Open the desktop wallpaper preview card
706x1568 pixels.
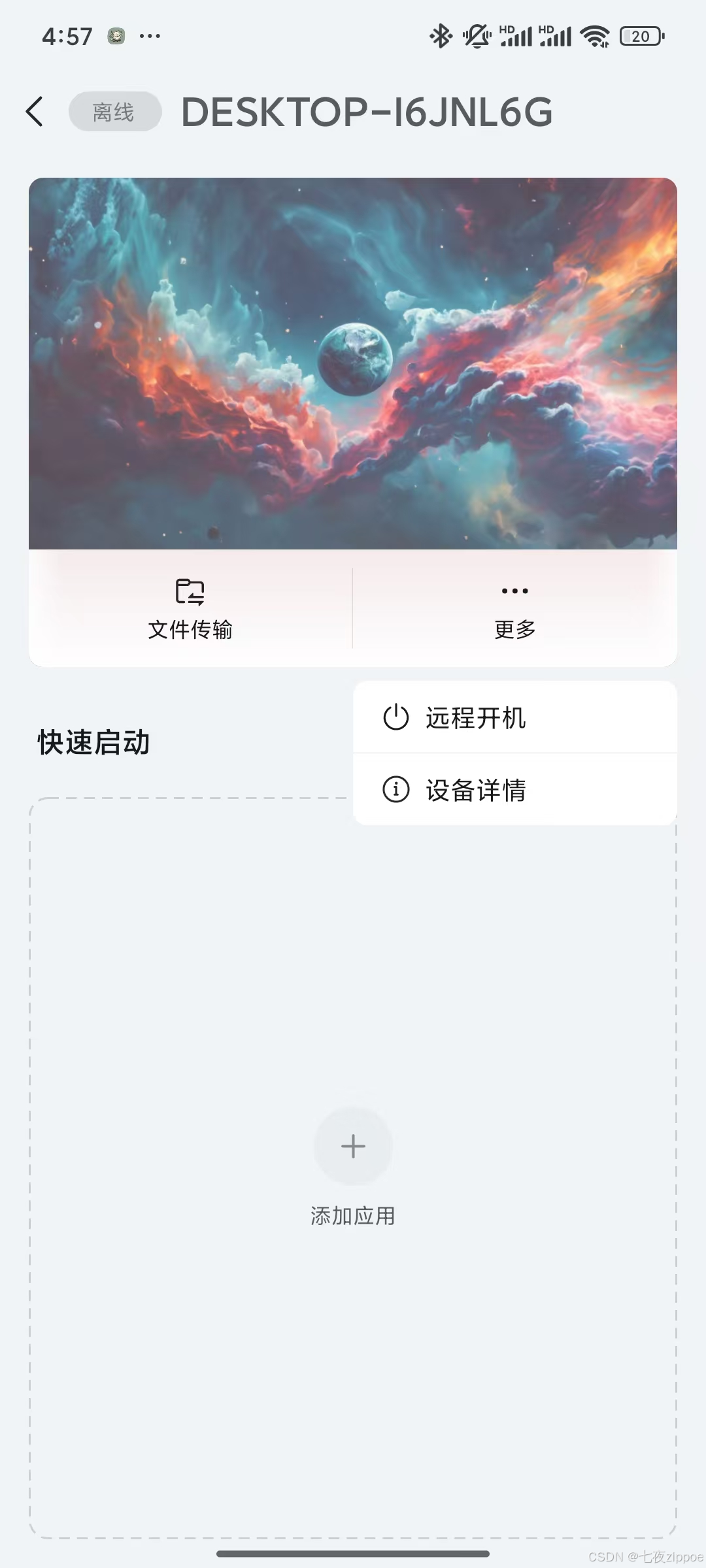[x=353, y=363]
